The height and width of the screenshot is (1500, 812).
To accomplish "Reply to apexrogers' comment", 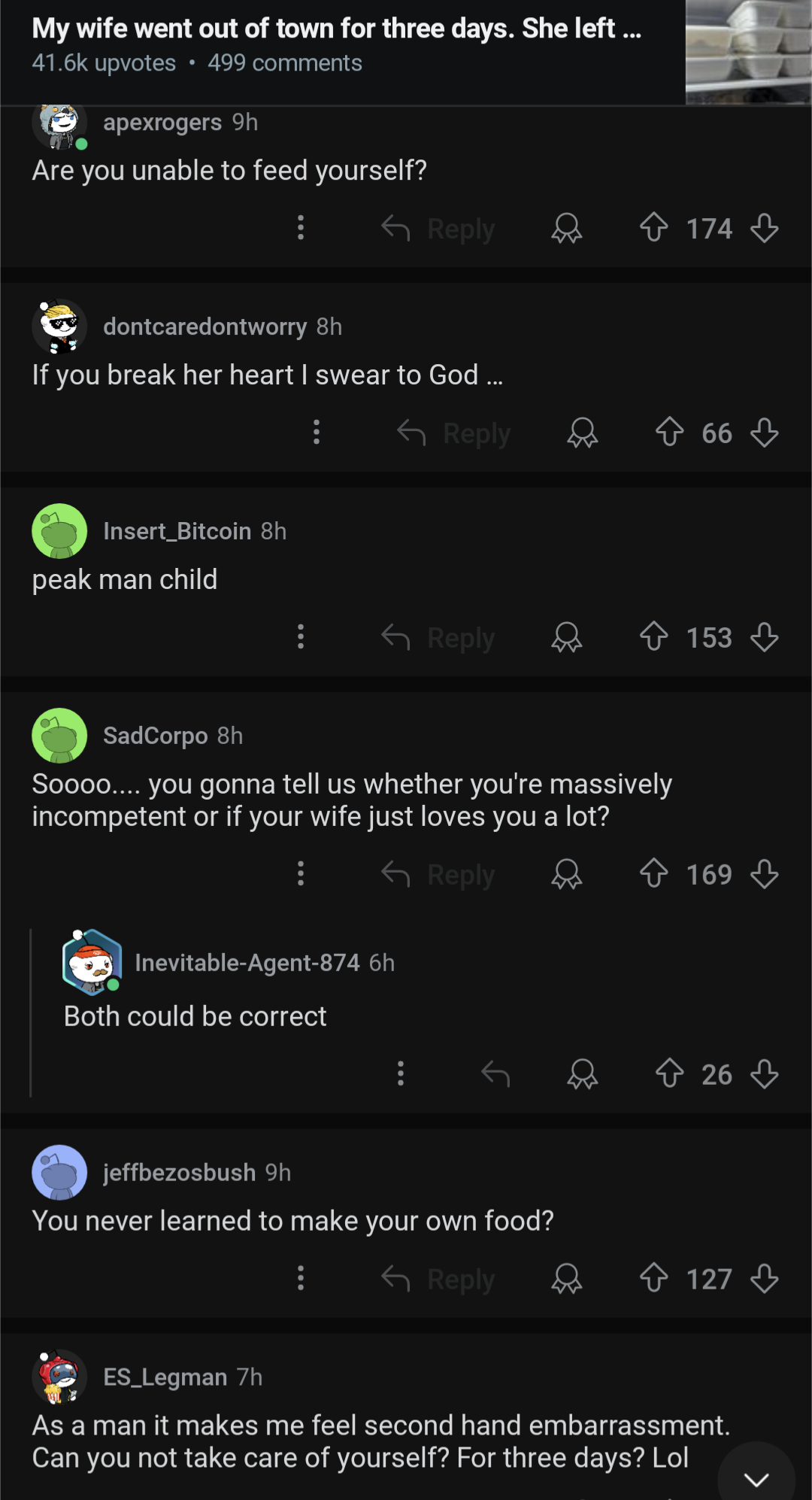I will click(x=438, y=228).
